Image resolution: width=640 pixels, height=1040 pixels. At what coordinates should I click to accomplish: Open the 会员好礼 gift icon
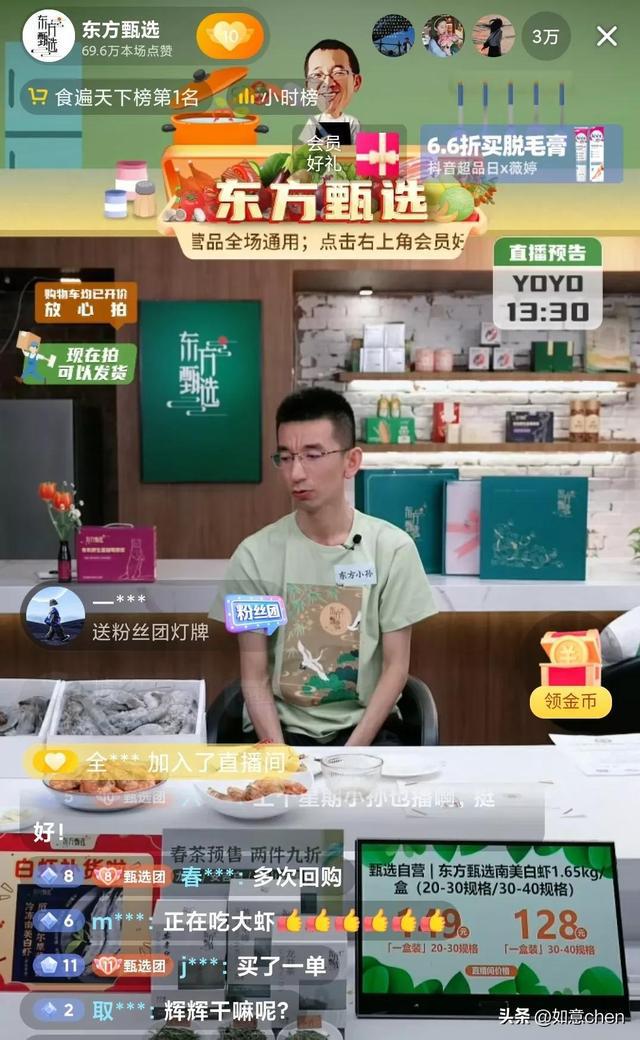[377, 155]
